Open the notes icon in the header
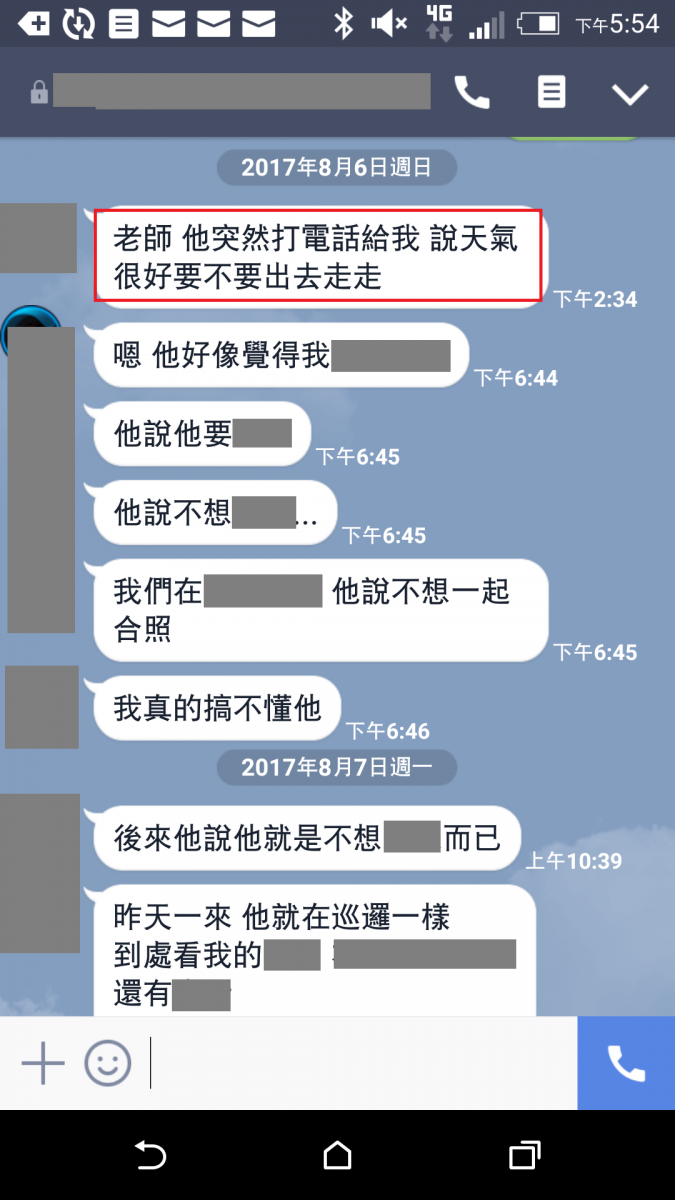 pyautogui.click(x=551, y=93)
